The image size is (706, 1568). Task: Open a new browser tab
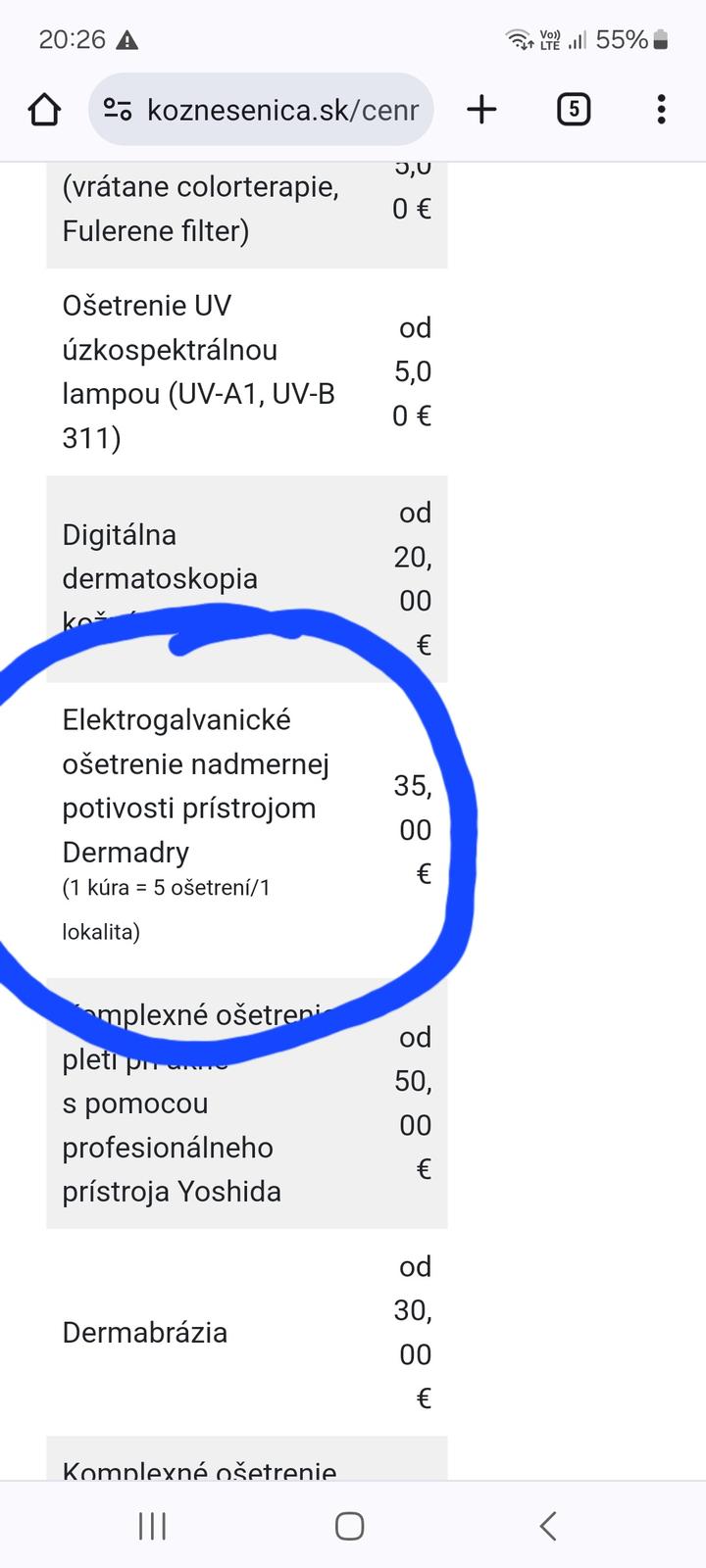481,110
